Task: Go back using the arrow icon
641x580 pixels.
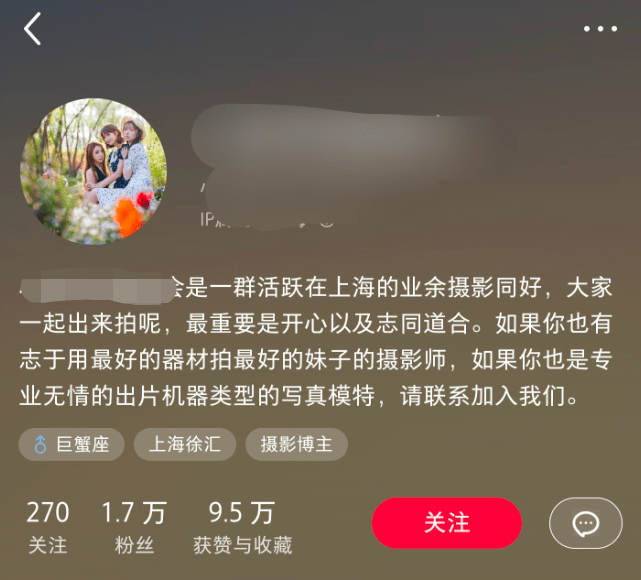Action: click(33, 29)
